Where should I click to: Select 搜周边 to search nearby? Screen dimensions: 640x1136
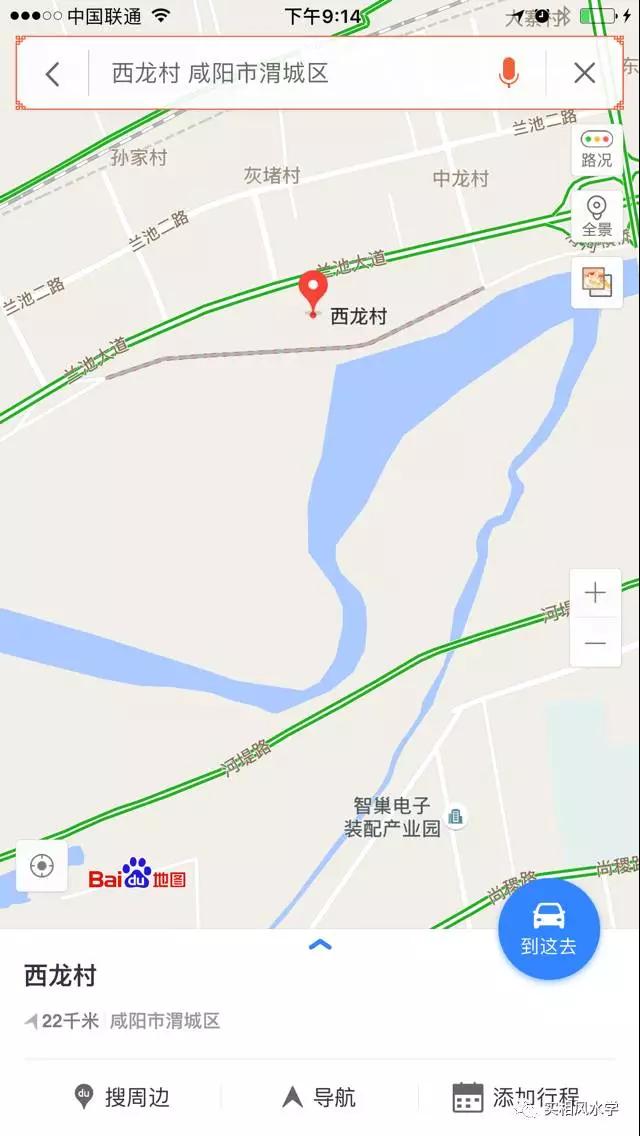click(x=122, y=1097)
